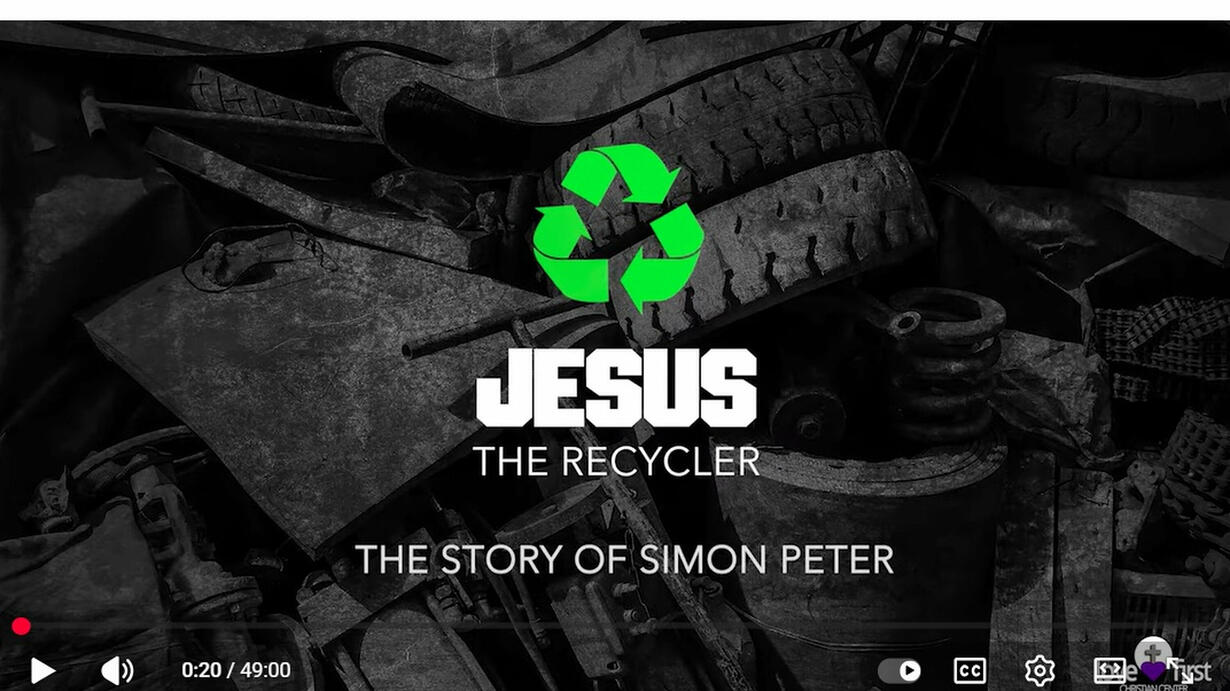This screenshot has height=691, width=1230.
Task: Switch to theater mode view
Action: click(x=1110, y=670)
